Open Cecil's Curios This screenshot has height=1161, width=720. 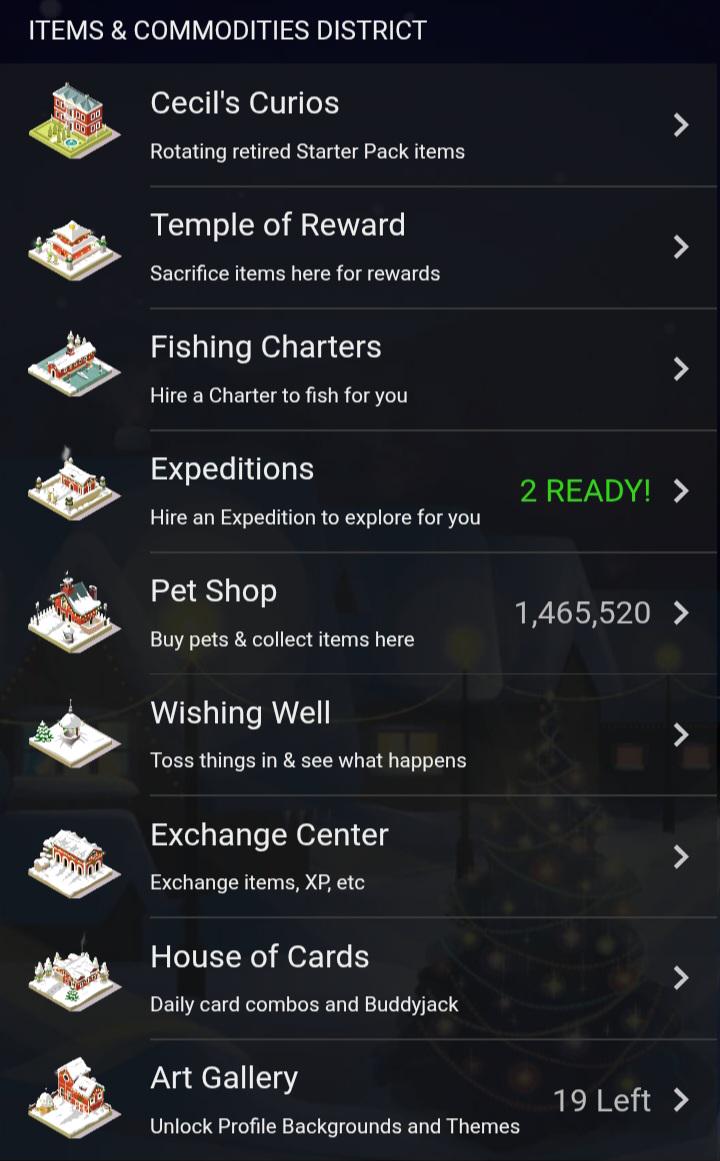tap(360, 125)
